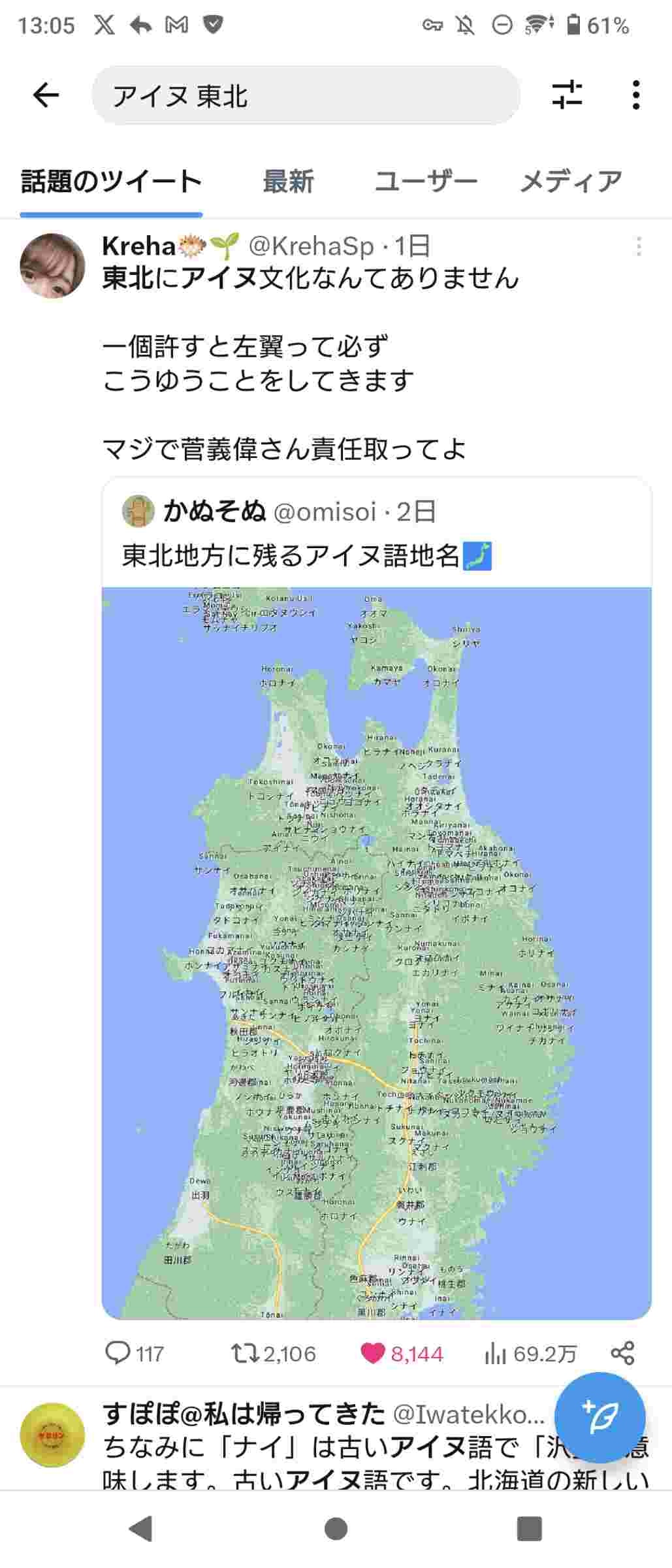
Task: Select the 話題のツイート tab
Action: pyautogui.click(x=111, y=182)
